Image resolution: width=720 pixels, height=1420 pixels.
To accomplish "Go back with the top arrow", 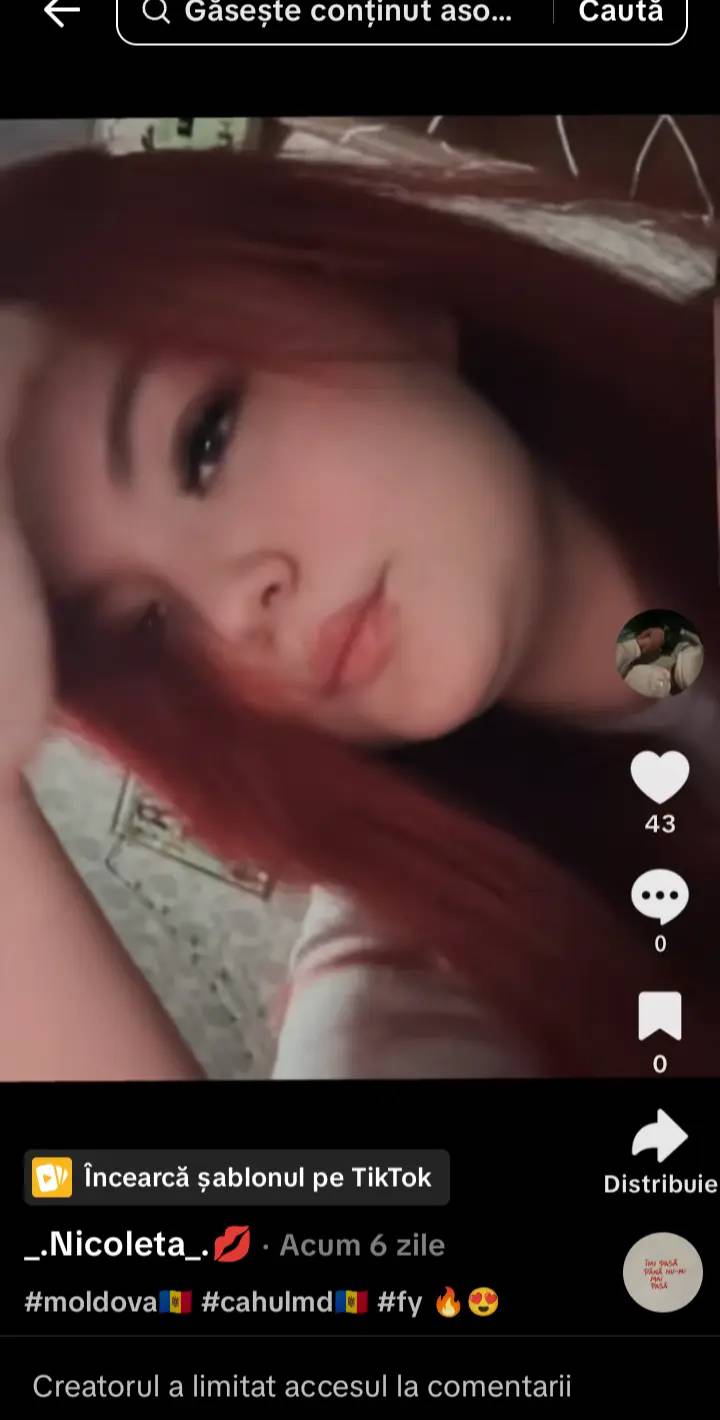I will tap(61, 12).
